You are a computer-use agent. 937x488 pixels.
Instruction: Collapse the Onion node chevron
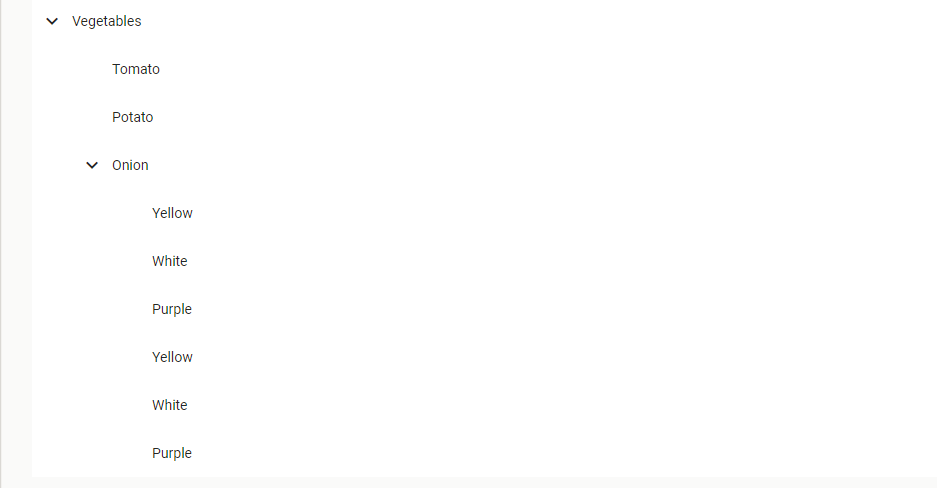click(x=92, y=165)
